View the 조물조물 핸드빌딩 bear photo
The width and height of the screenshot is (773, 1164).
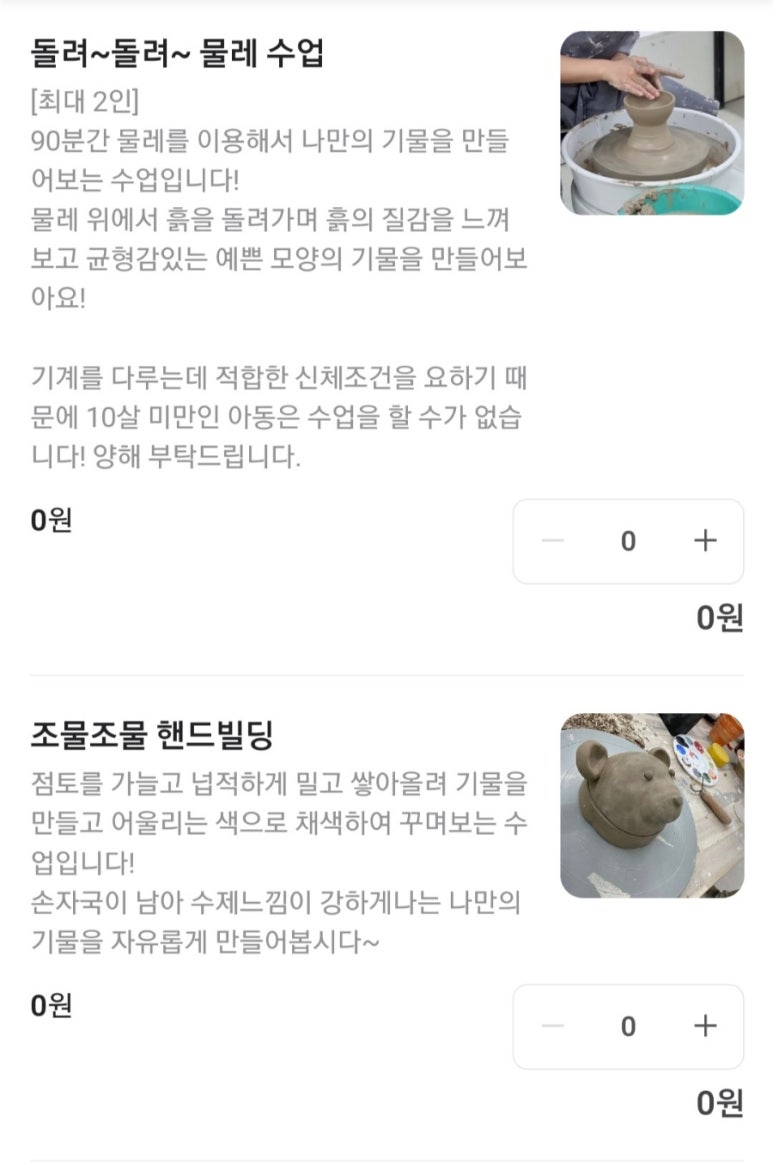(x=651, y=805)
